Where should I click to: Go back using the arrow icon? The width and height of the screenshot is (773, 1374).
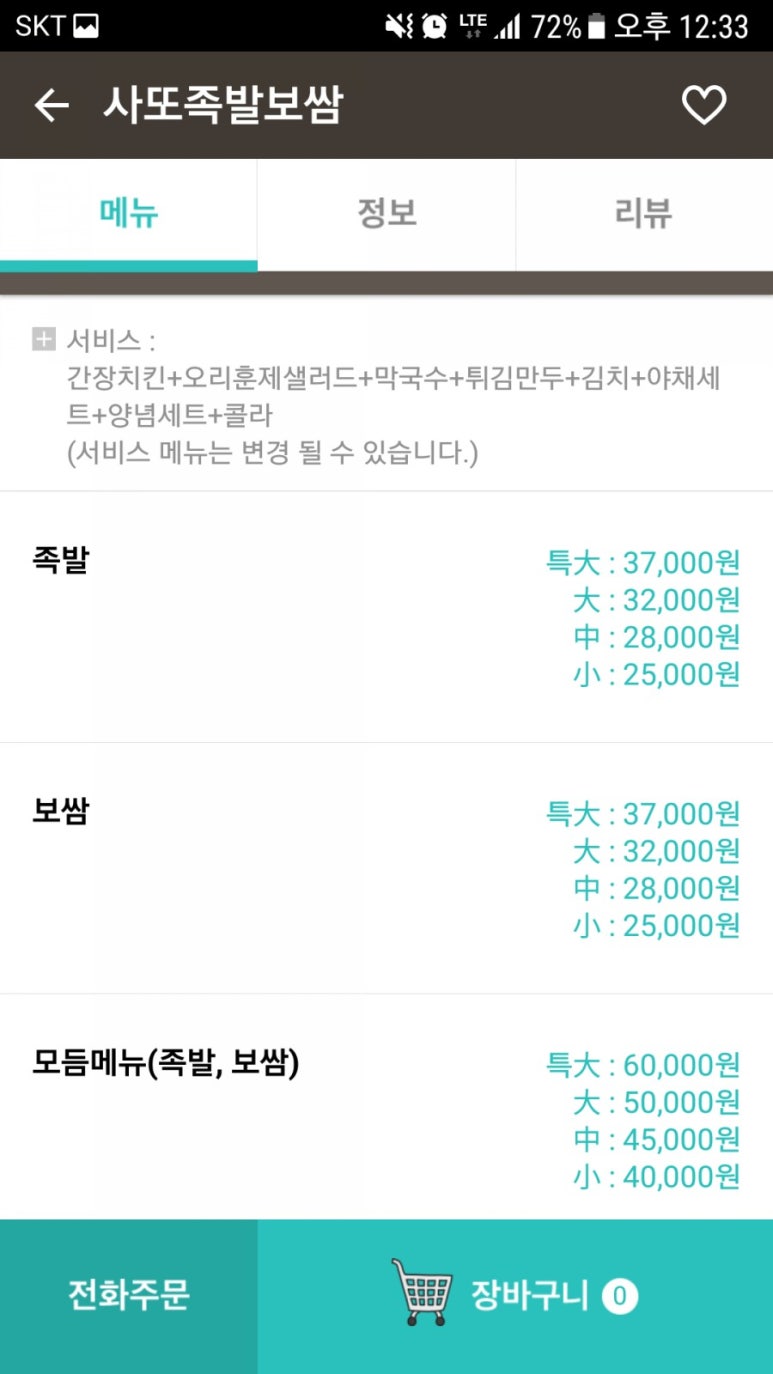(51, 105)
